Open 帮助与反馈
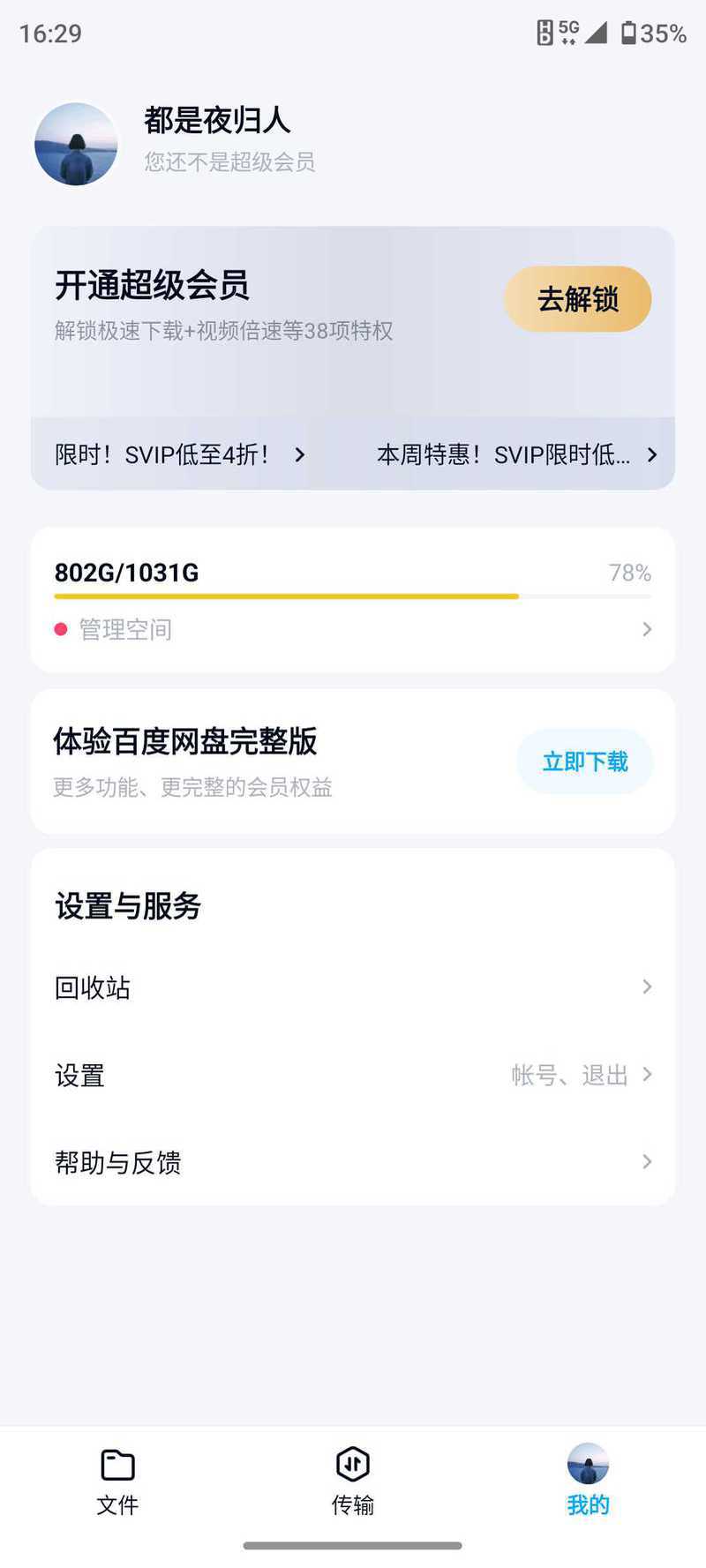Screen dimensions: 706x1568 [353, 1162]
